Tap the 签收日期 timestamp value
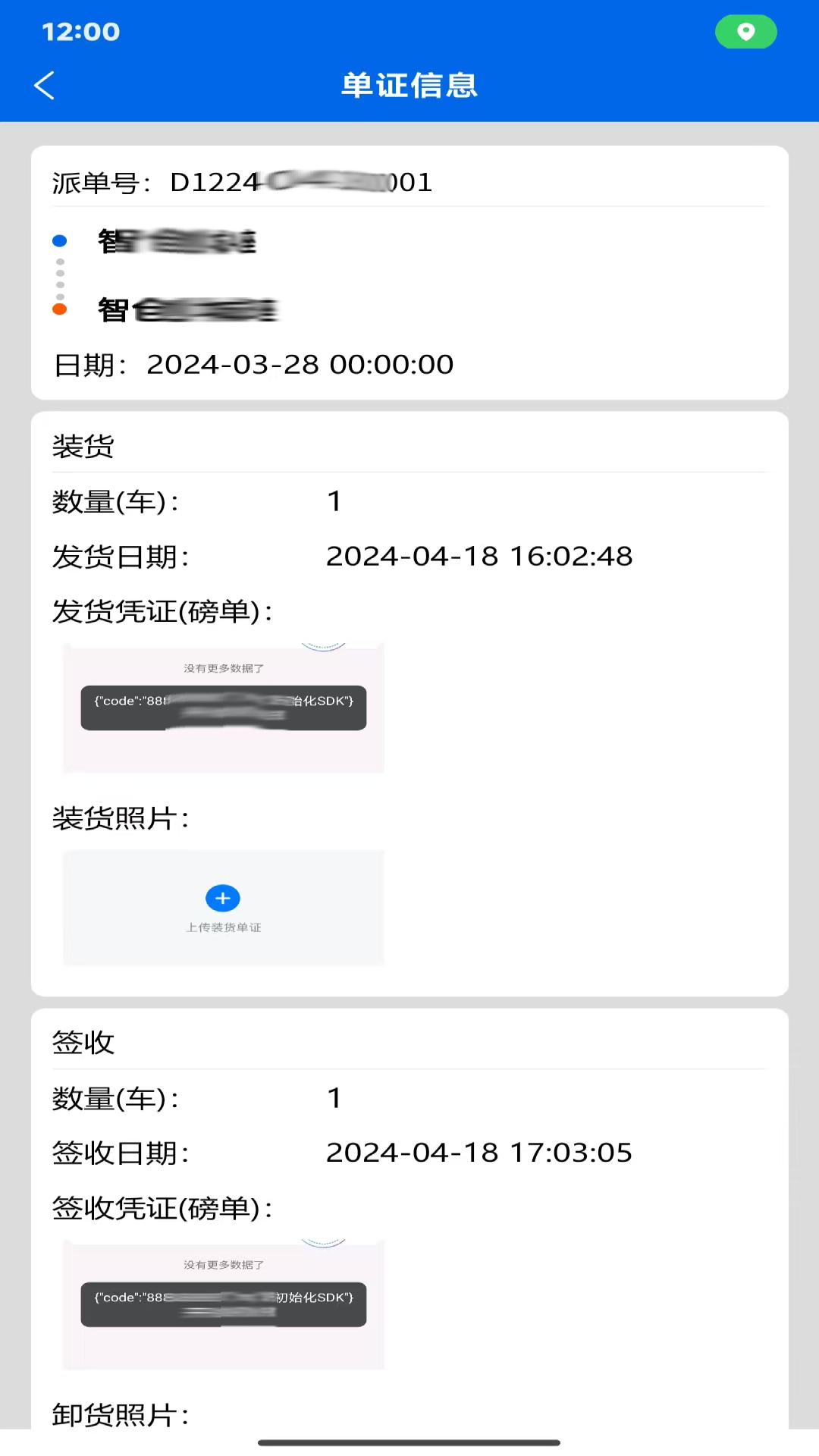819x1456 pixels. coord(479,1152)
